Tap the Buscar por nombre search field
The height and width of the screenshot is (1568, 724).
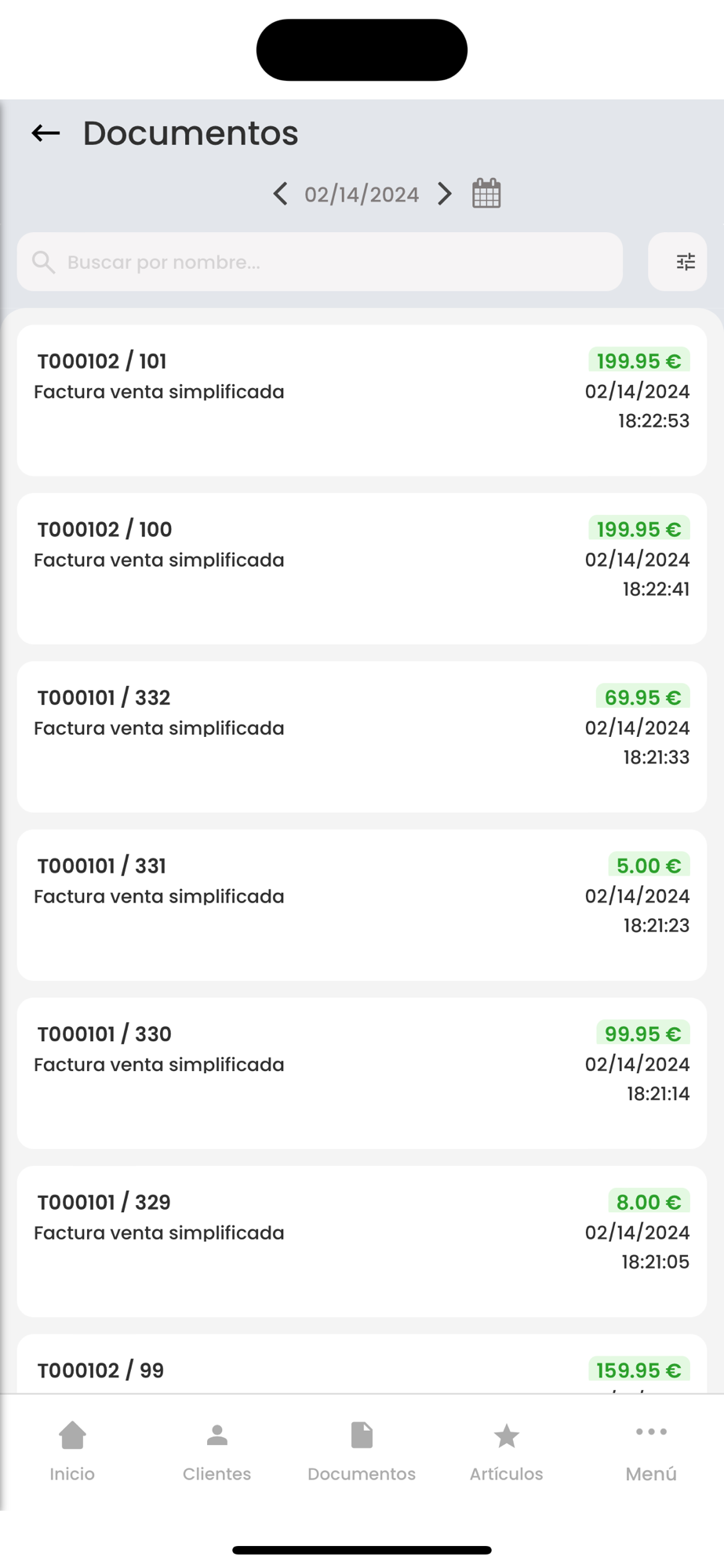320,262
